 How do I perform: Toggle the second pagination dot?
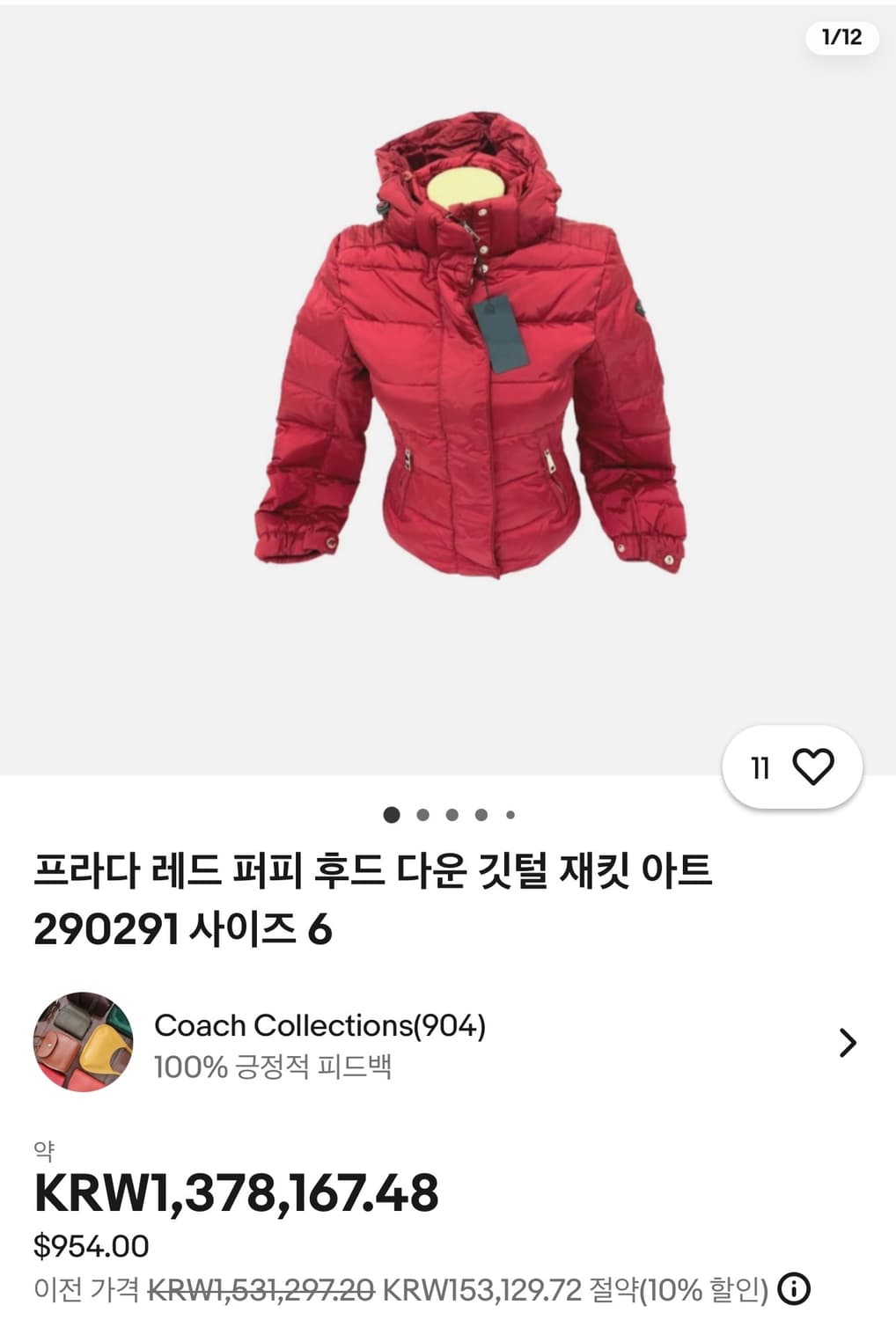pyautogui.click(x=421, y=816)
